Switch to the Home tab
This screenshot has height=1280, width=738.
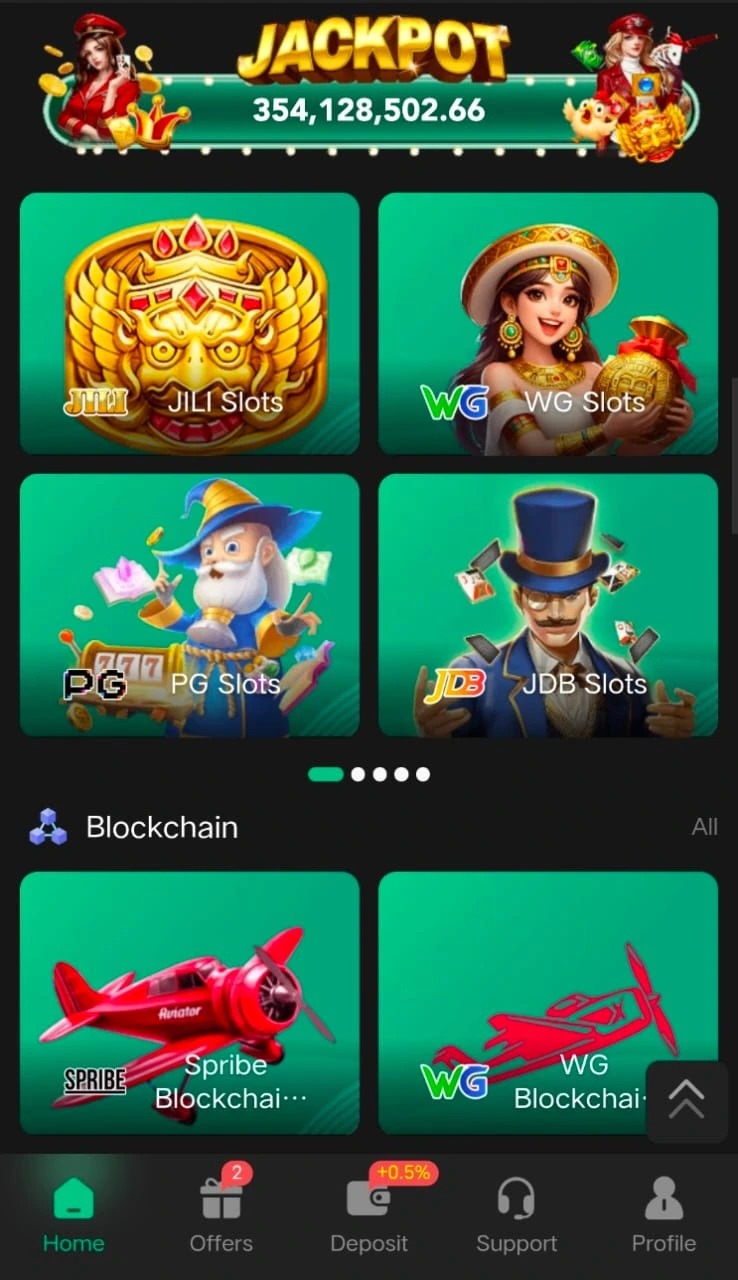click(x=73, y=1214)
